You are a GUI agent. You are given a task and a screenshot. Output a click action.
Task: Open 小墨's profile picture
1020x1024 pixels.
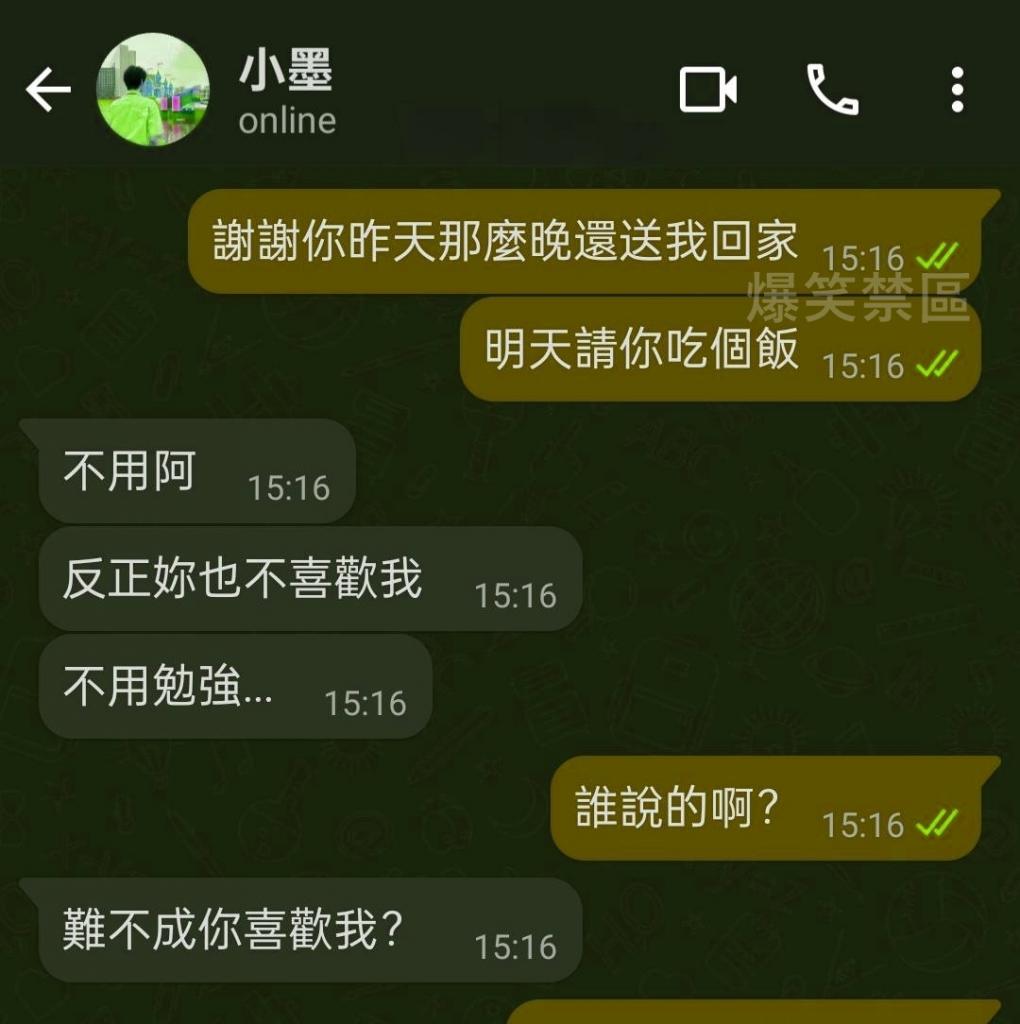152,90
